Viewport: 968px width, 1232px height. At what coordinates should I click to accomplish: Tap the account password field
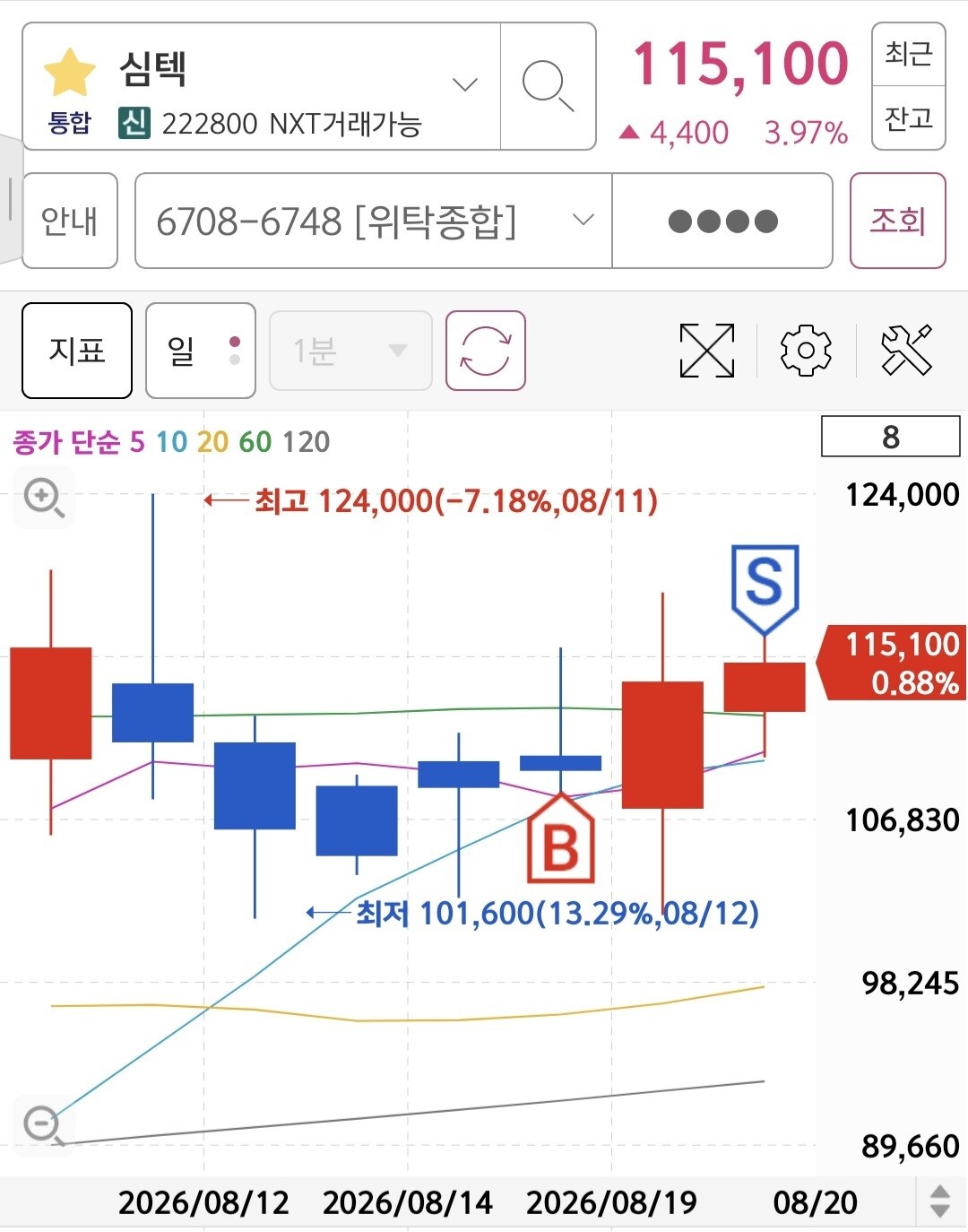(x=722, y=221)
